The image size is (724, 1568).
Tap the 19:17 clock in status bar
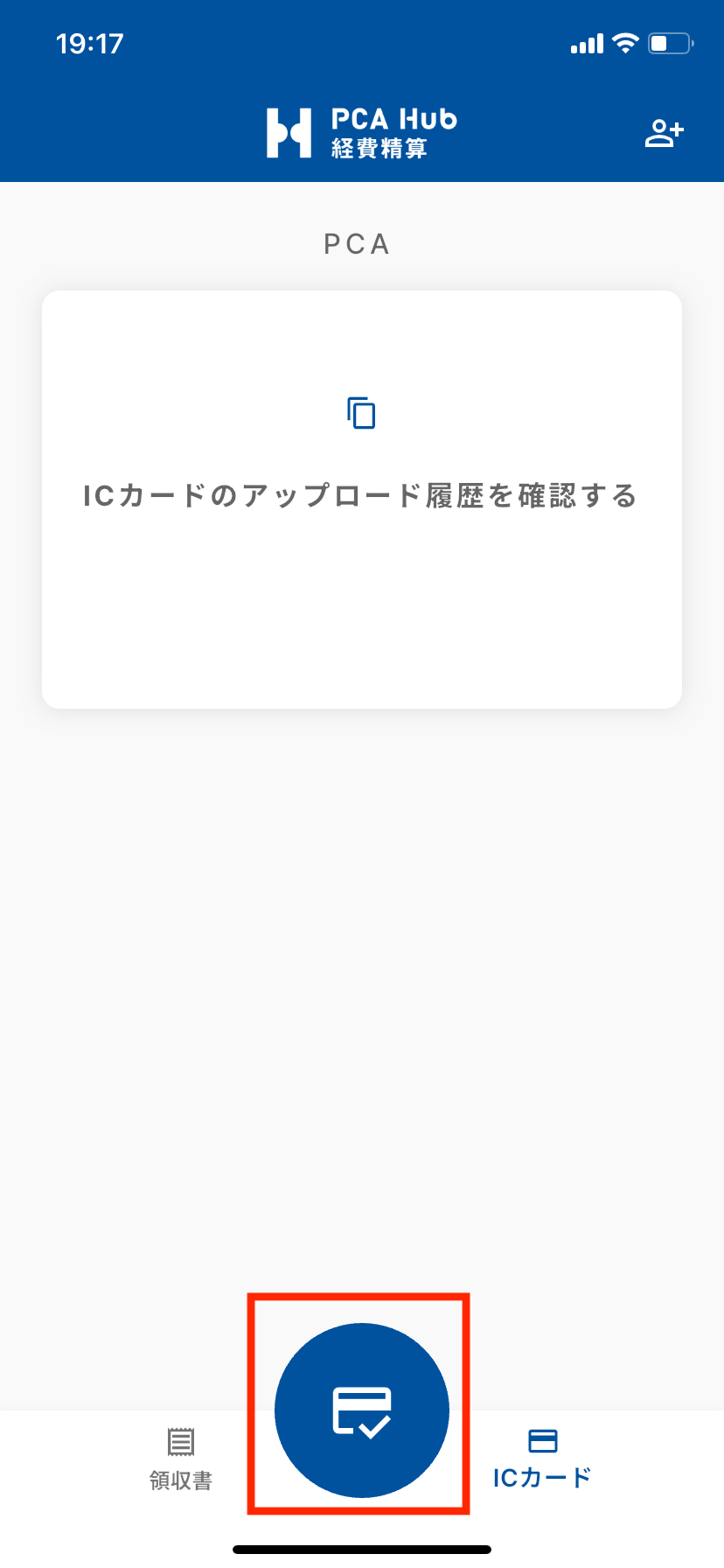click(x=90, y=42)
